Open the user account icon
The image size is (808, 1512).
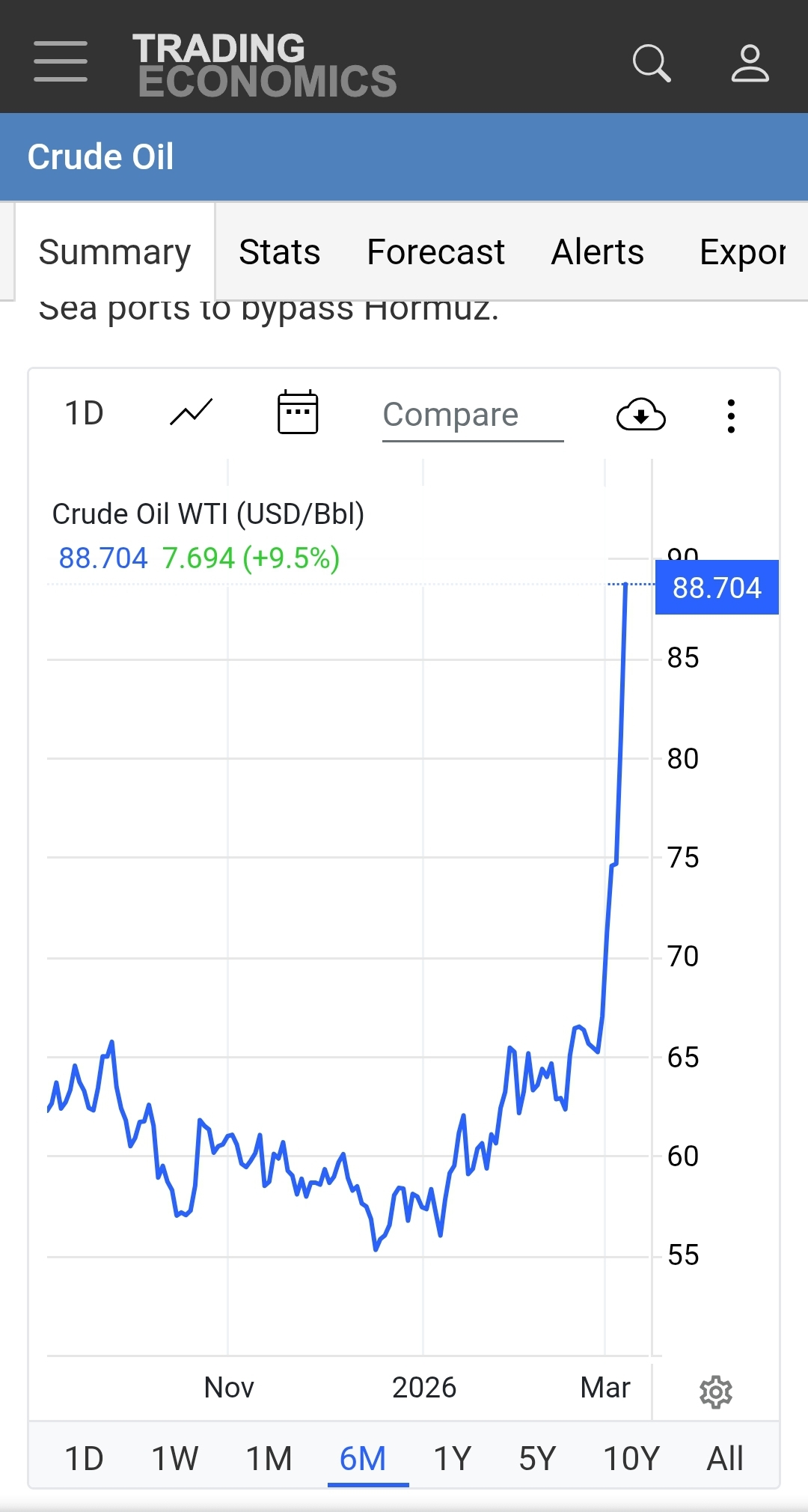pyautogui.click(x=750, y=63)
